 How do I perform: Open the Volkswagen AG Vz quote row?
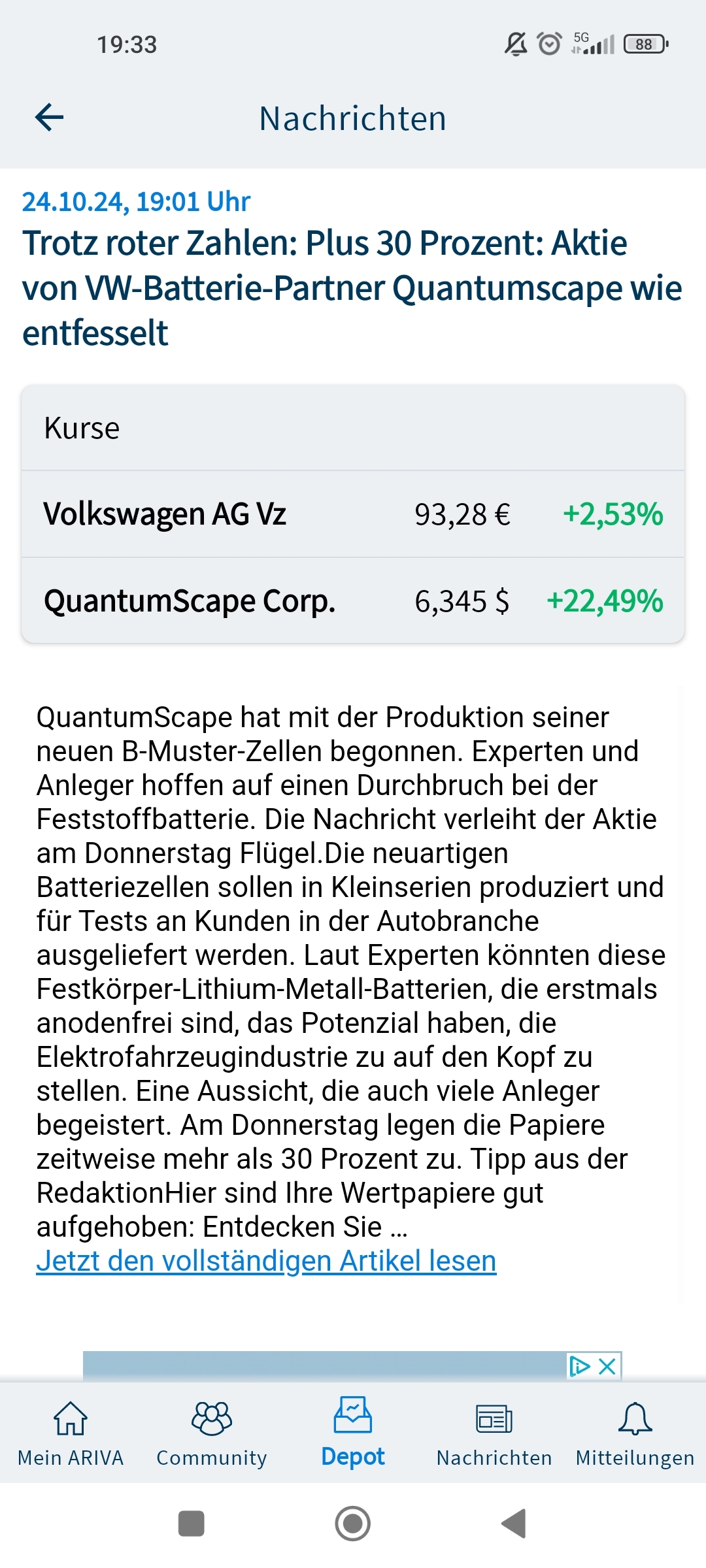tap(352, 515)
